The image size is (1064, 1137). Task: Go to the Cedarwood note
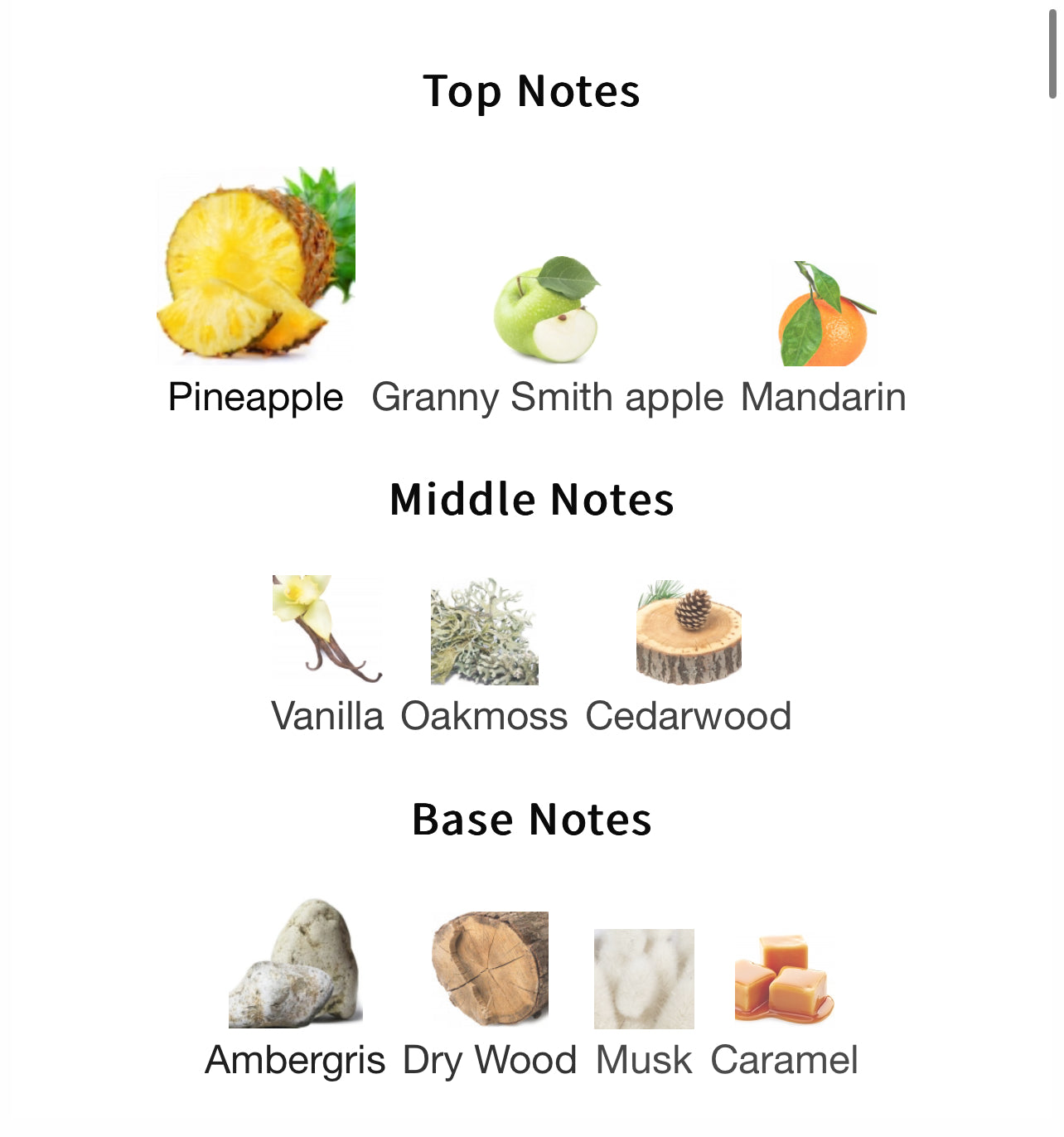point(688,633)
